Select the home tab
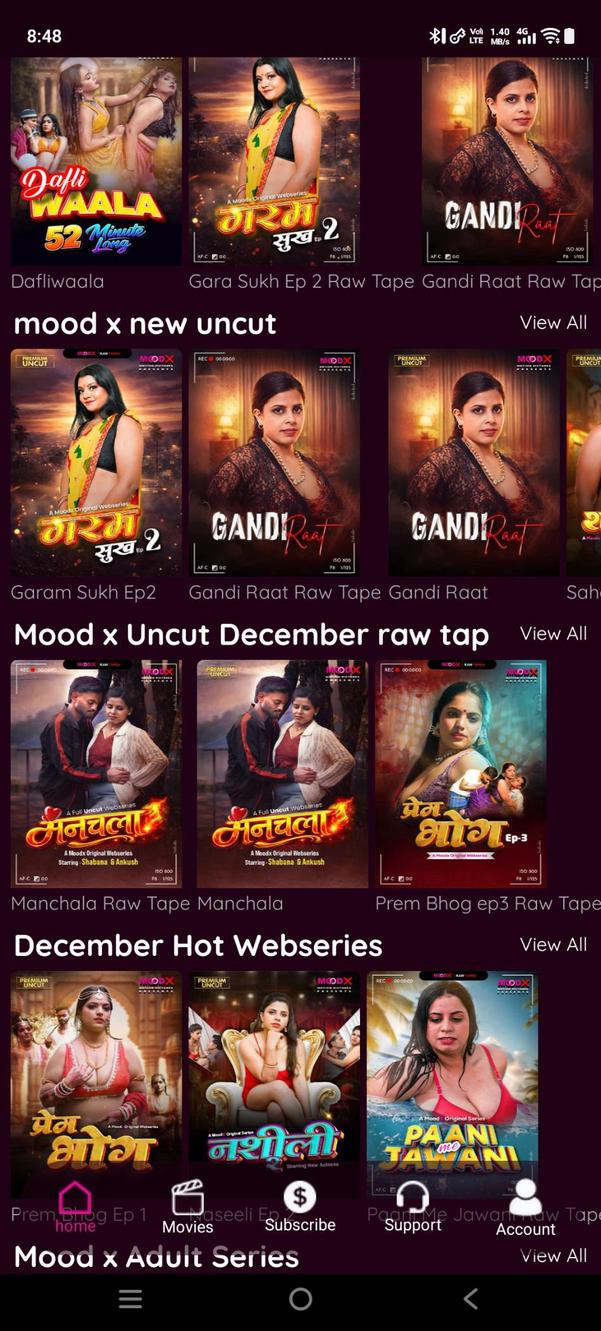This screenshot has width=601, height=1331. click(x=75, y=1206)
